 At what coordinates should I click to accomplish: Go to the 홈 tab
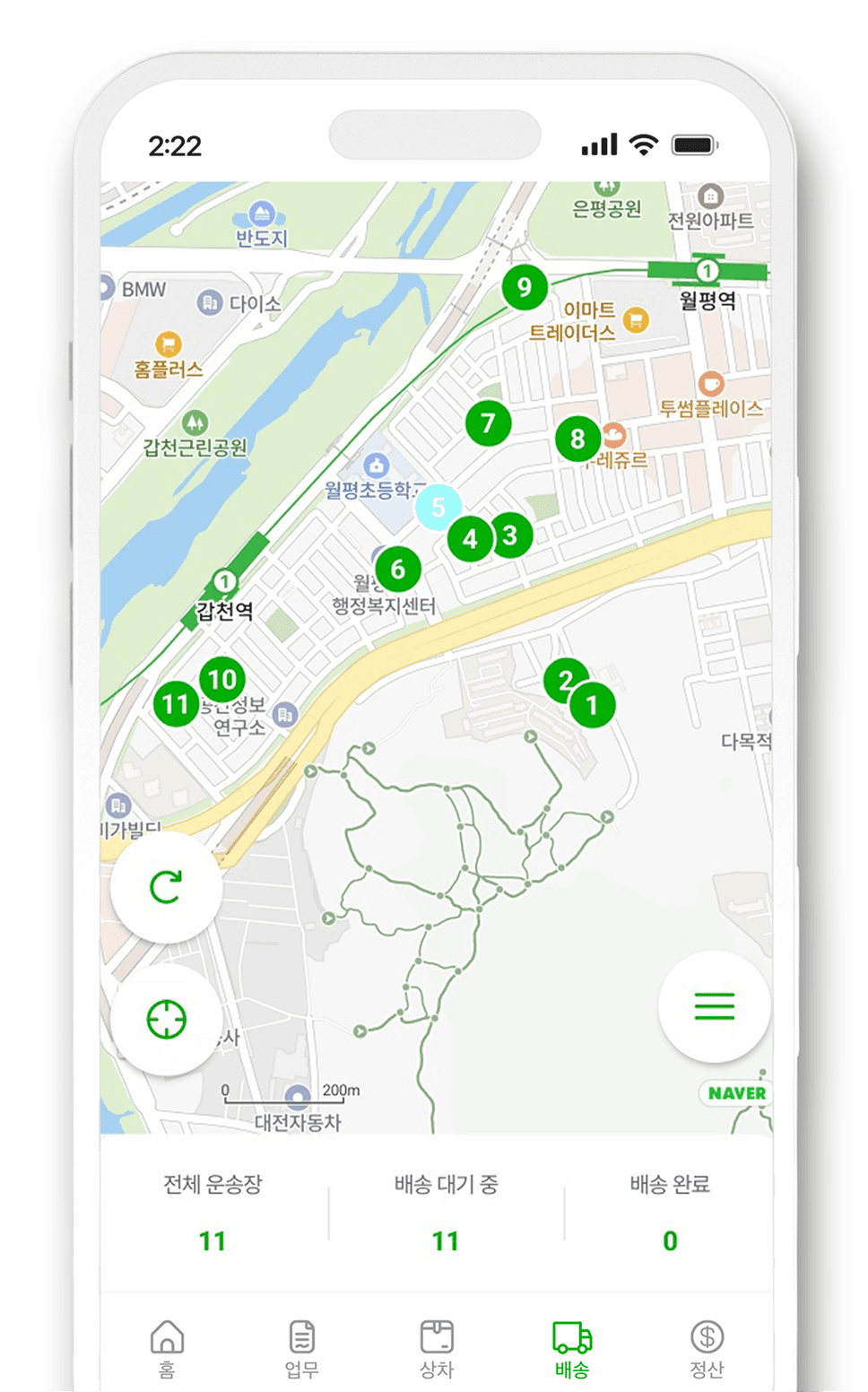coord(167,1348)
